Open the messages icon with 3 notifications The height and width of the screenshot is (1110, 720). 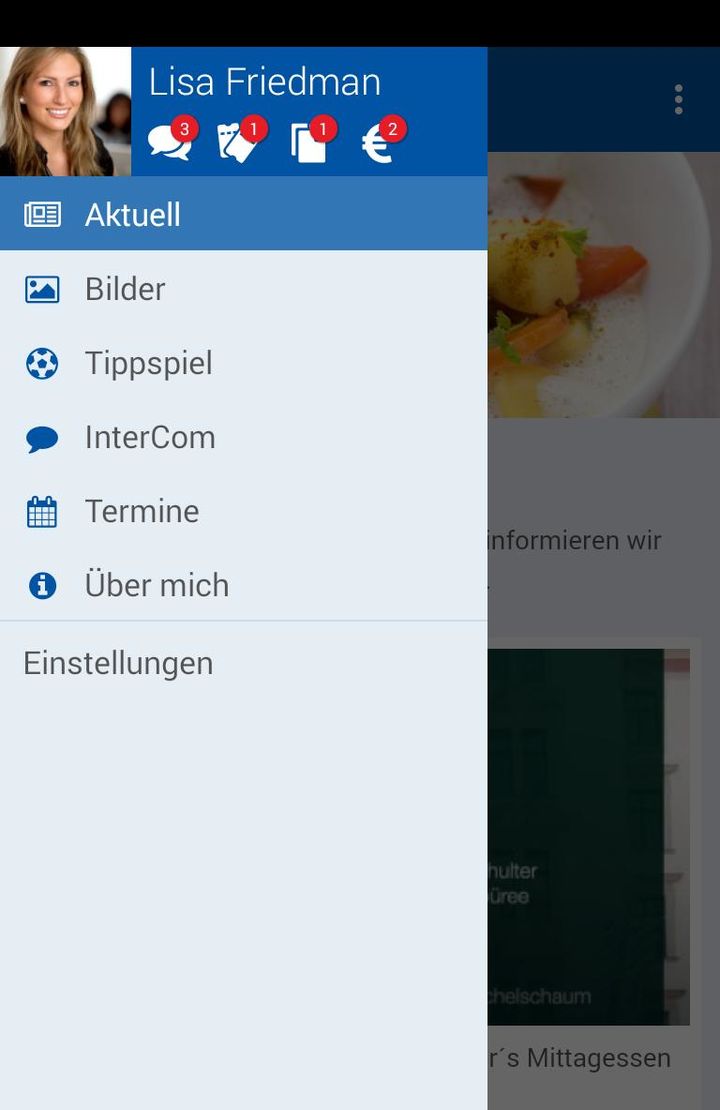pos(168,140)
